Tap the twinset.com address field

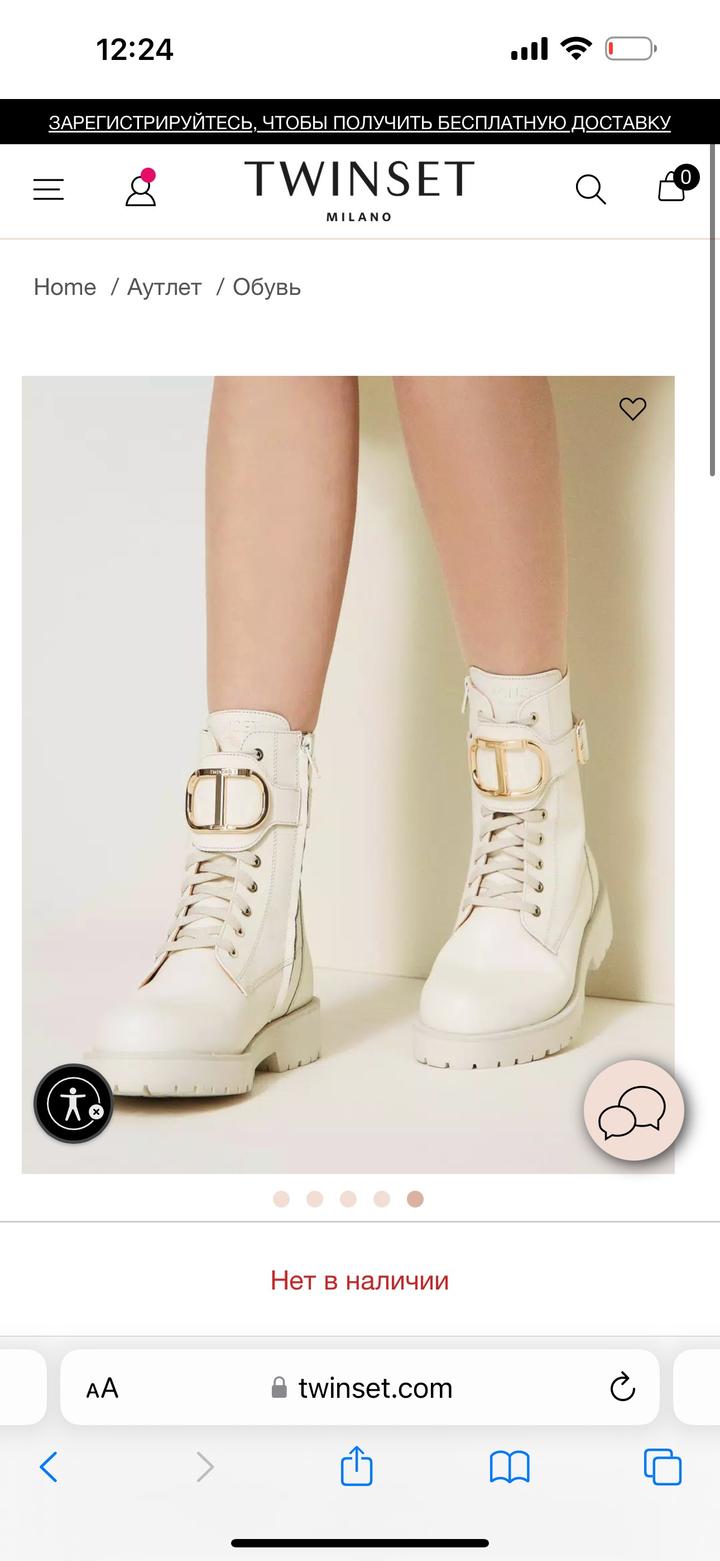pos(375,1388)
